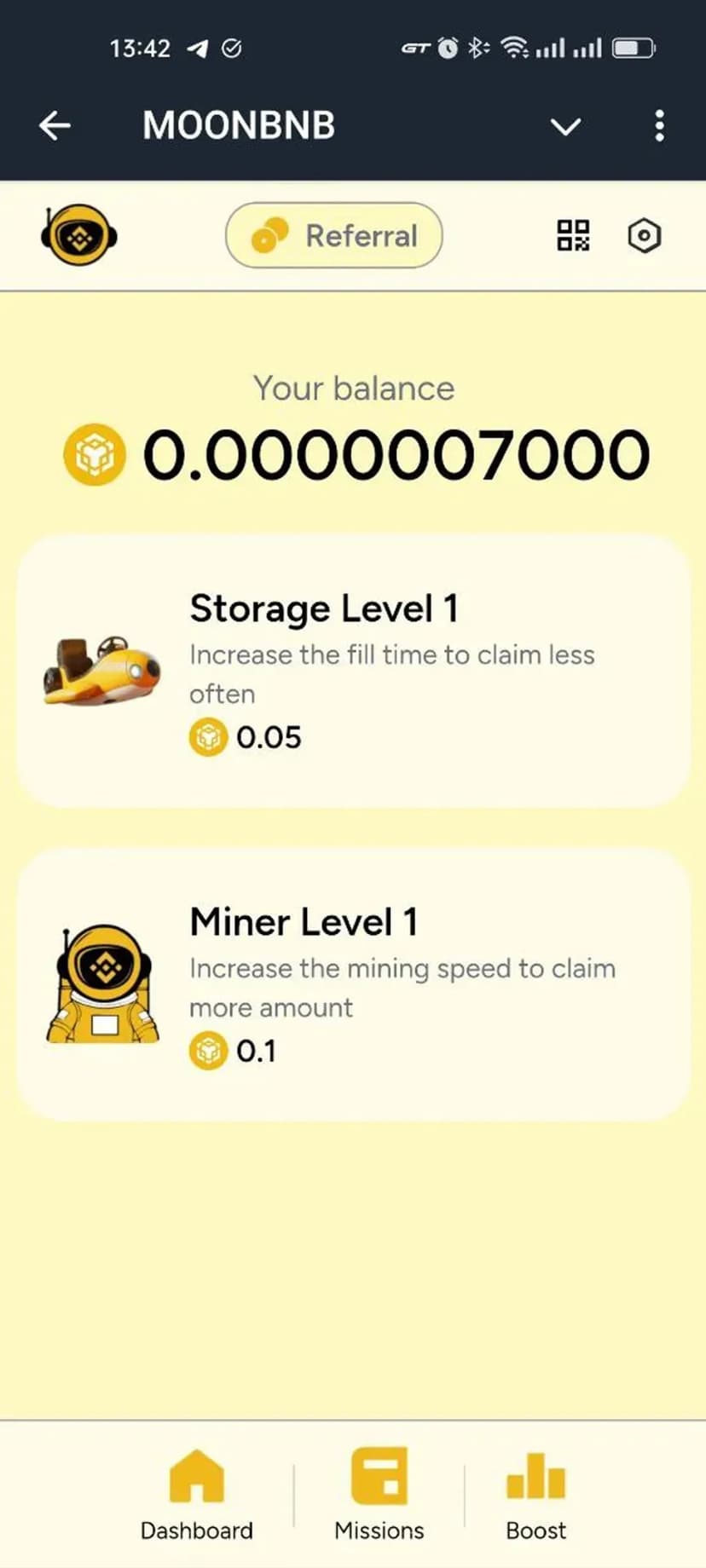Expand the MOONBNB header chevron
706x1568 pixels.
(565, 127)
